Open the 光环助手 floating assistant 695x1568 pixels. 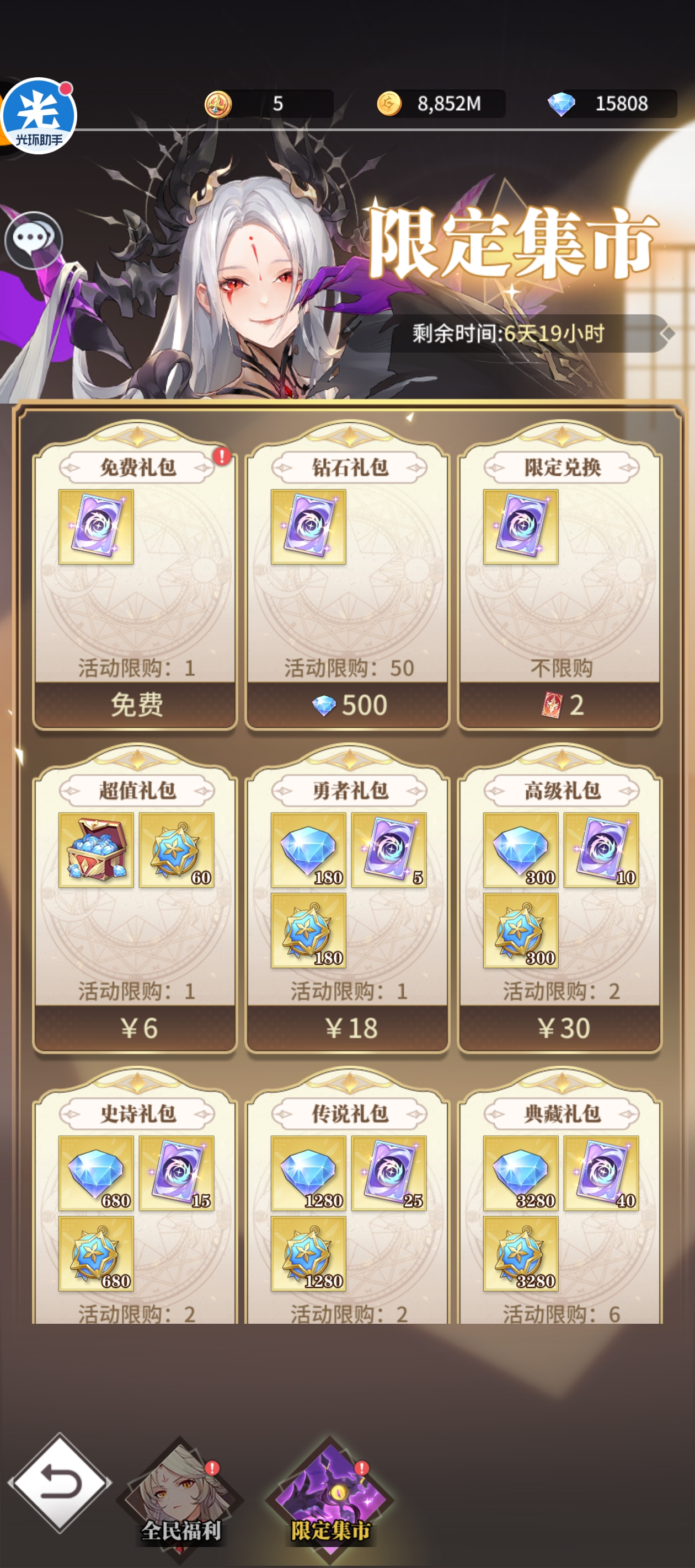[x=38, y=116]
